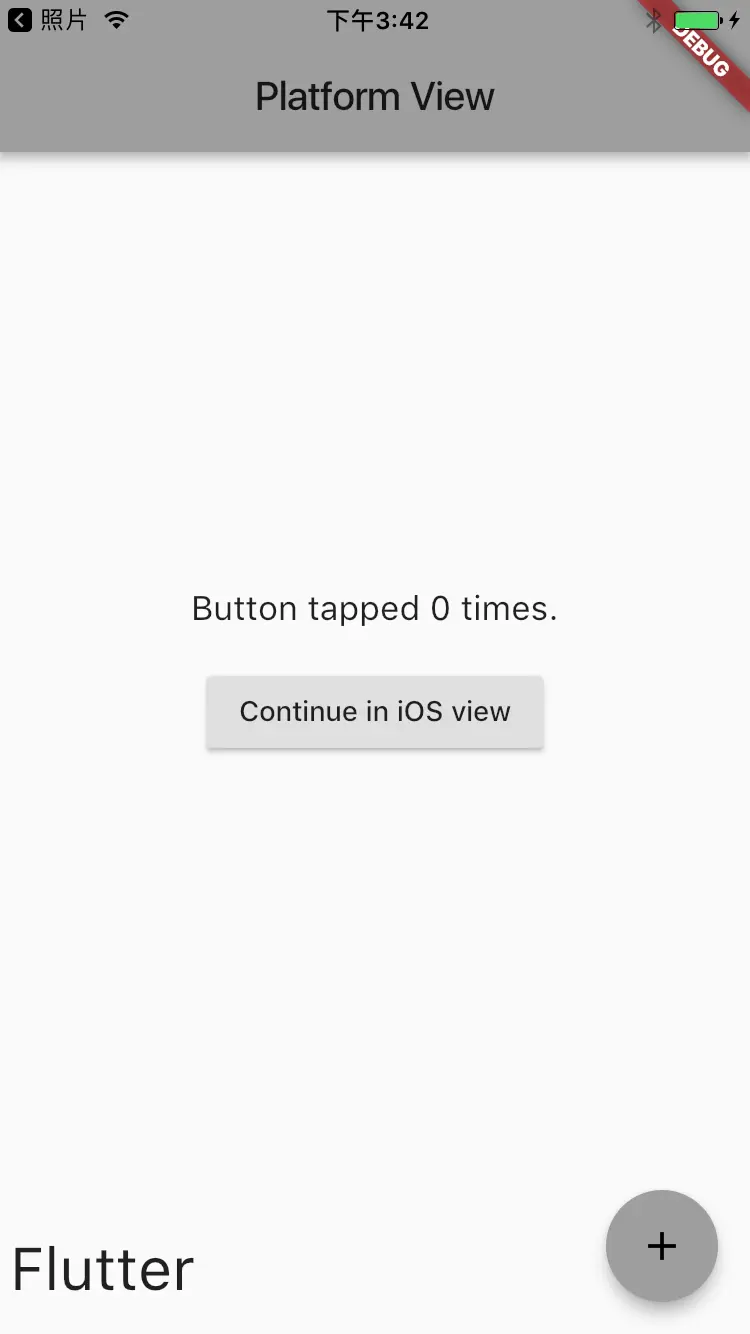750x1334 pixels.
Task: Tap the plus floating action button
Action: (661, 1246)
